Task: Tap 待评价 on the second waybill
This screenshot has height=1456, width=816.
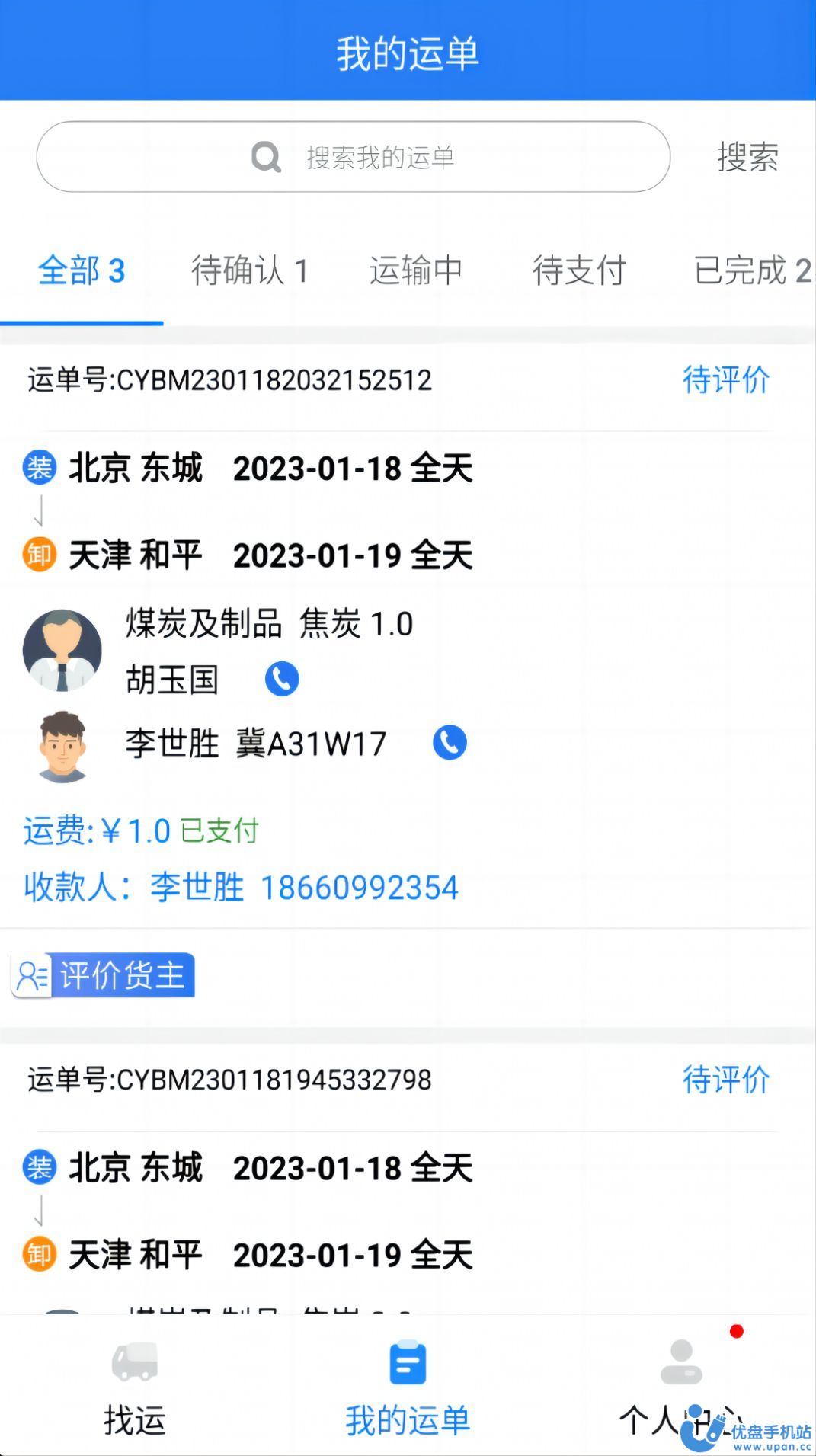Action: point(726,1080)
